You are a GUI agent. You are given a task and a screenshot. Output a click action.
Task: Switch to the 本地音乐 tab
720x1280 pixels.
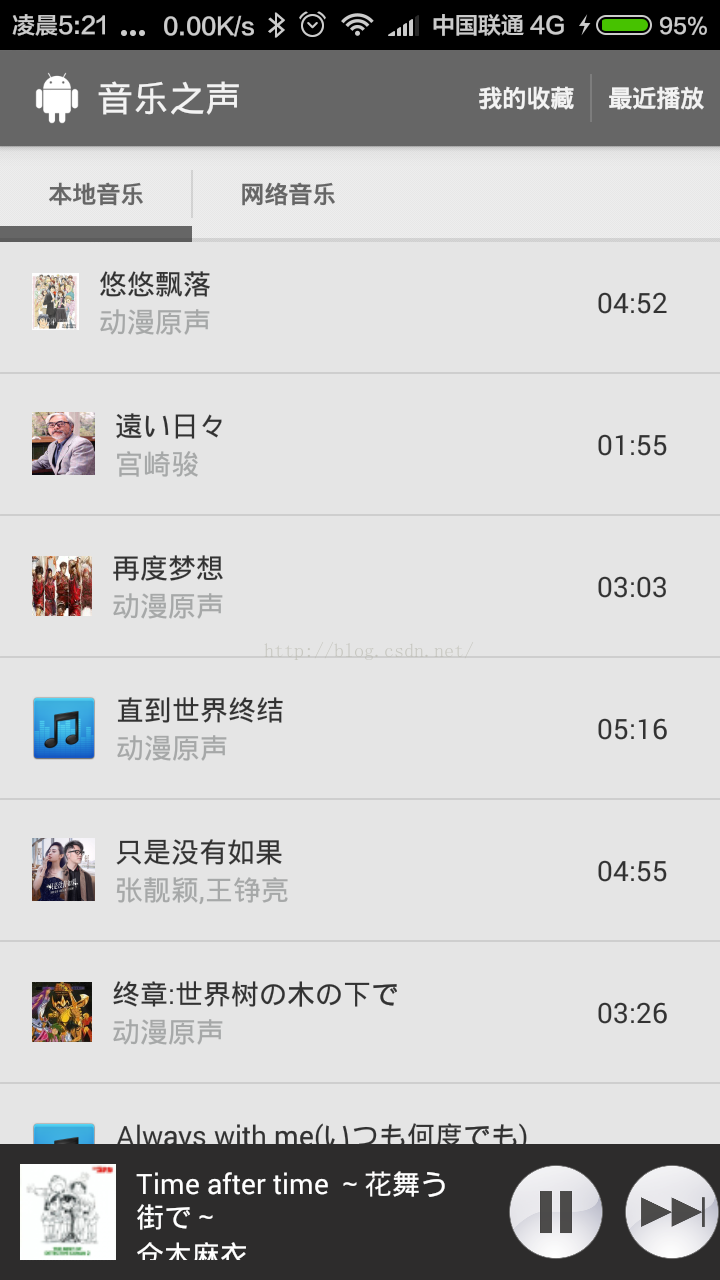pyautogui.click(x=96, y=194)
